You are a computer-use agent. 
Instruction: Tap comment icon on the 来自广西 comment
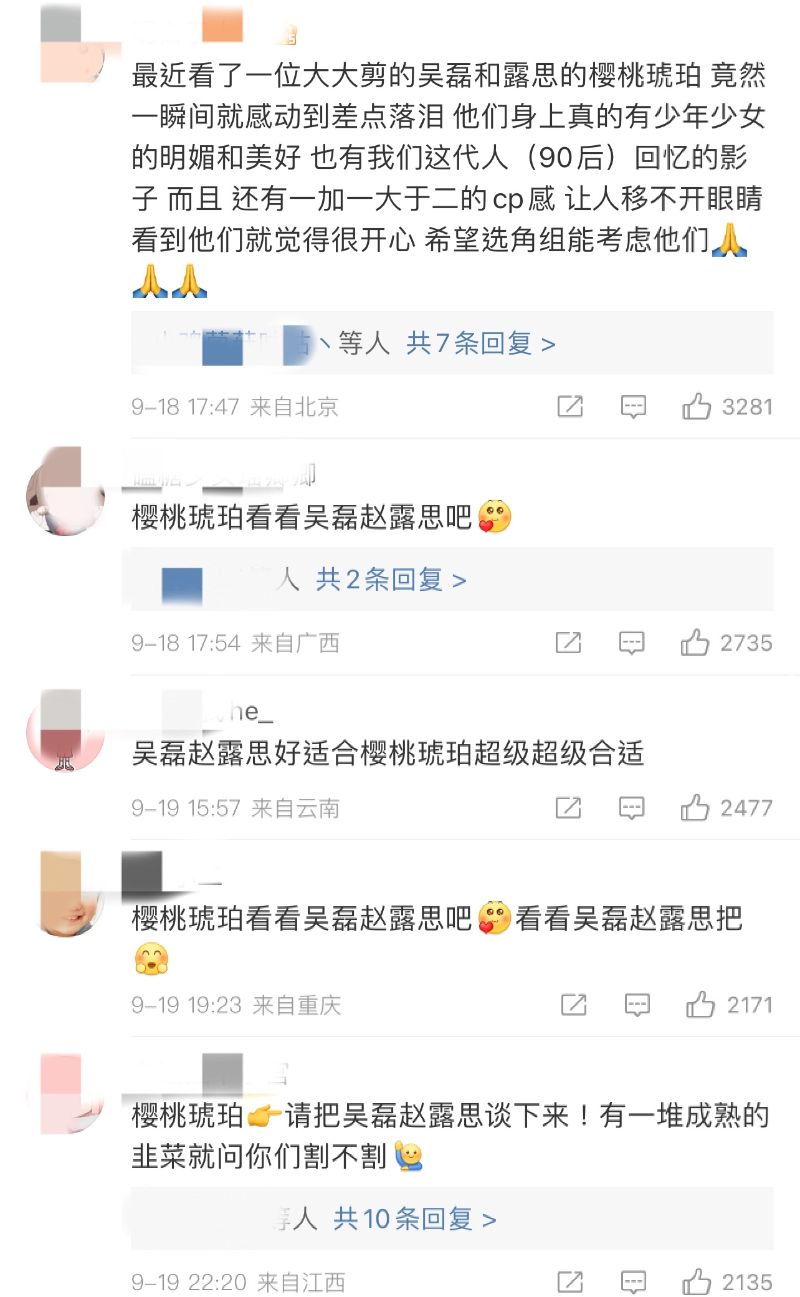(x=632, y=643)
